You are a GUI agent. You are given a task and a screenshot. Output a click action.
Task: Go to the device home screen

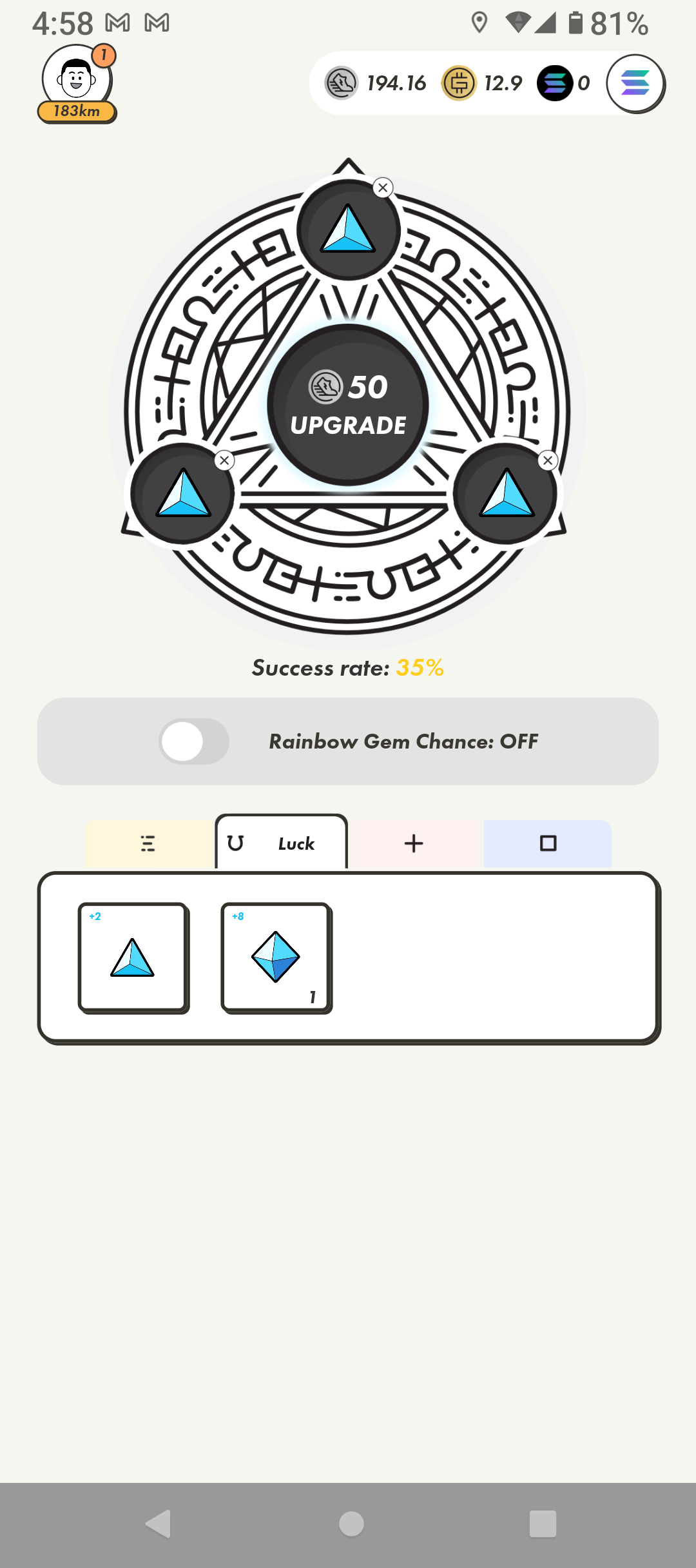(351, 1524)
